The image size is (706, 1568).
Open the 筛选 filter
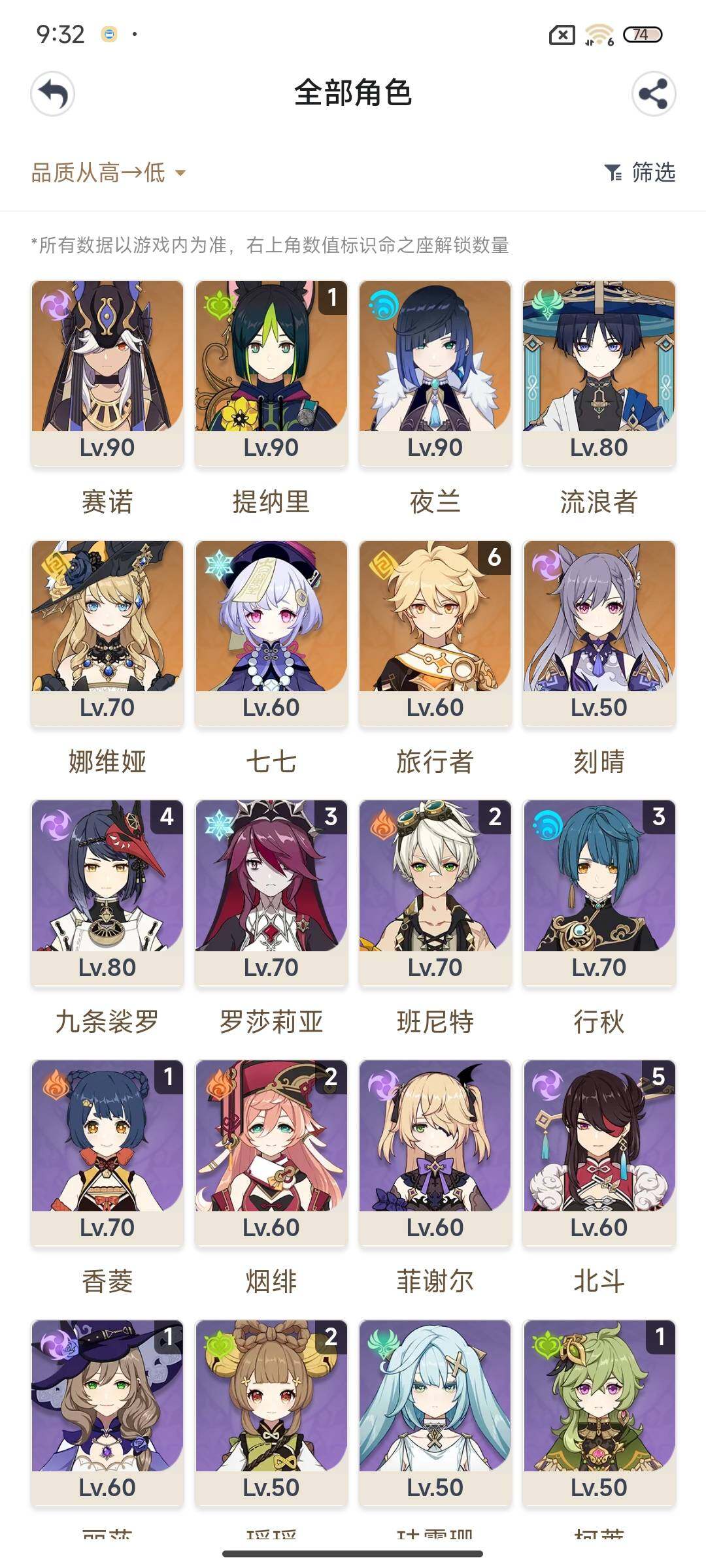(641, 173)
